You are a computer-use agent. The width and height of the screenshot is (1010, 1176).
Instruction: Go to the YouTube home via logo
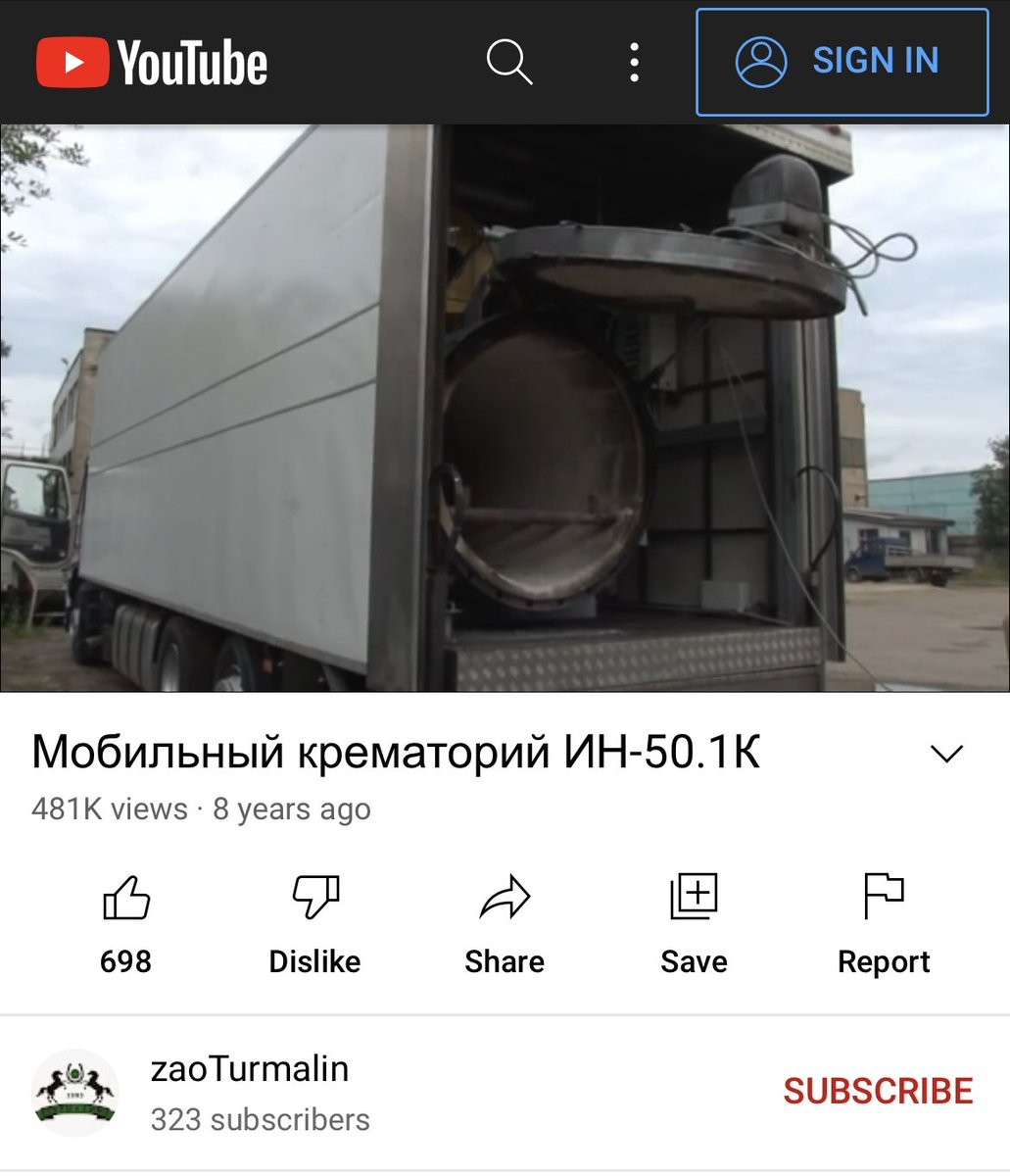coord(152,62)
